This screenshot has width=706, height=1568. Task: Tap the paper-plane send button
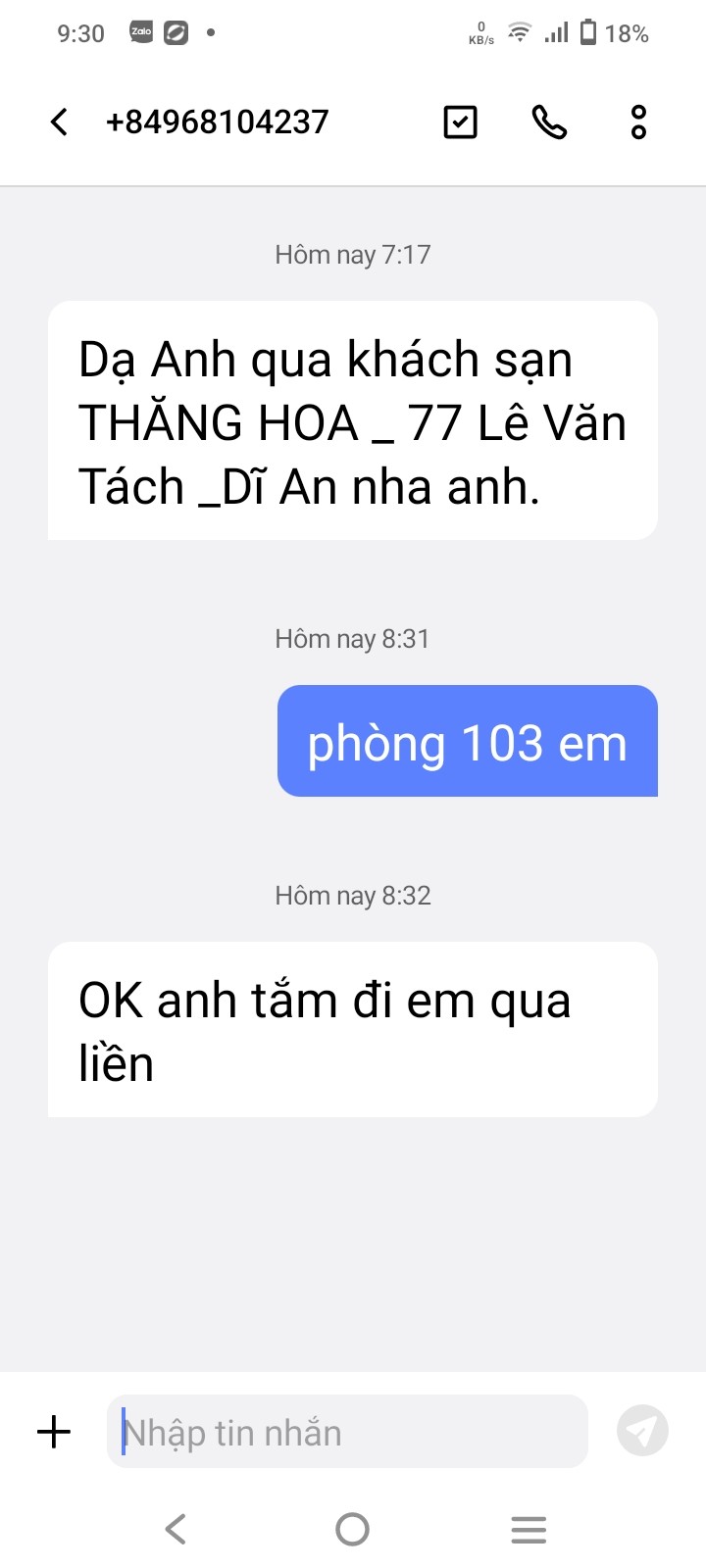[x=642, y=1431]
